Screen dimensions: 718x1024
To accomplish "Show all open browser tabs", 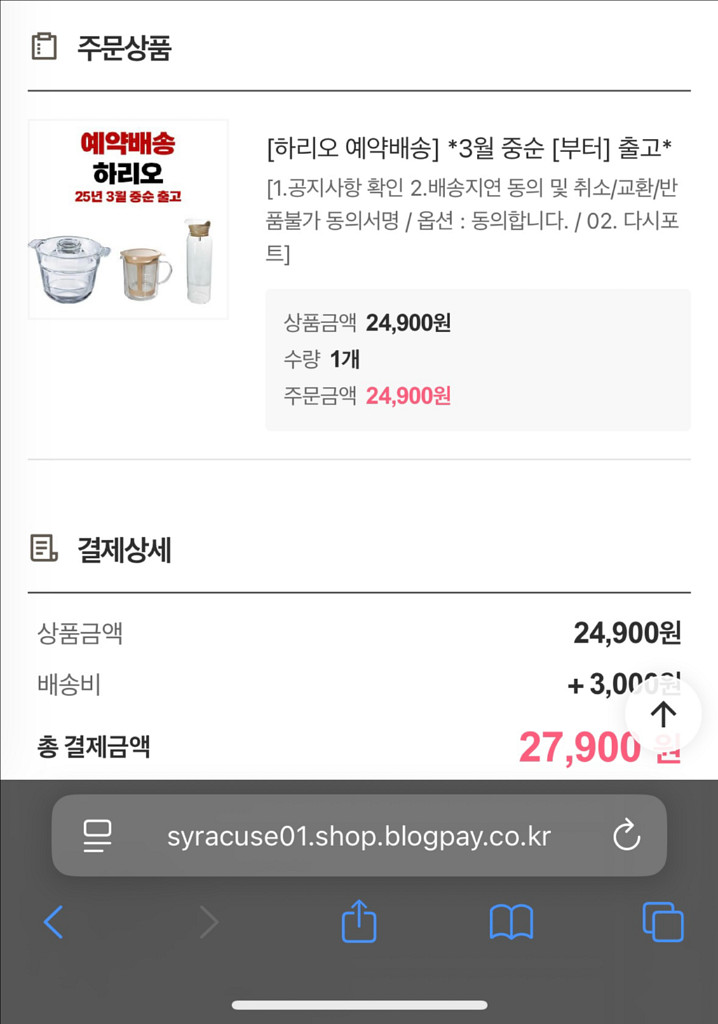I will (x=662, y=921).
